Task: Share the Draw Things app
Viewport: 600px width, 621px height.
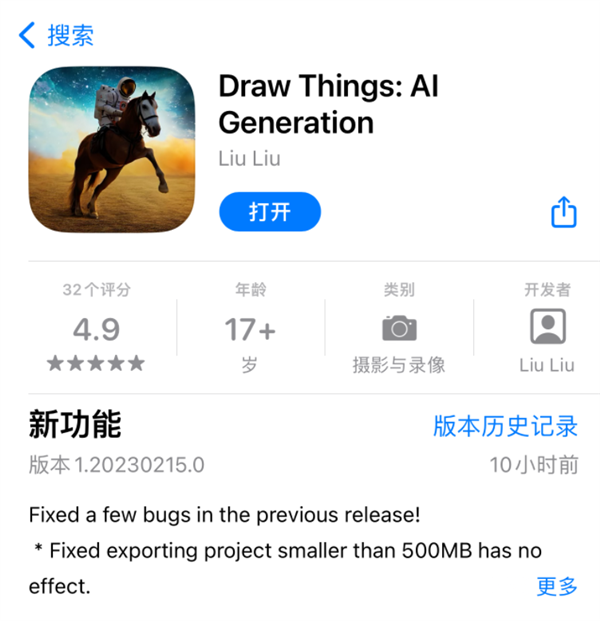Action: coord(564,212)
